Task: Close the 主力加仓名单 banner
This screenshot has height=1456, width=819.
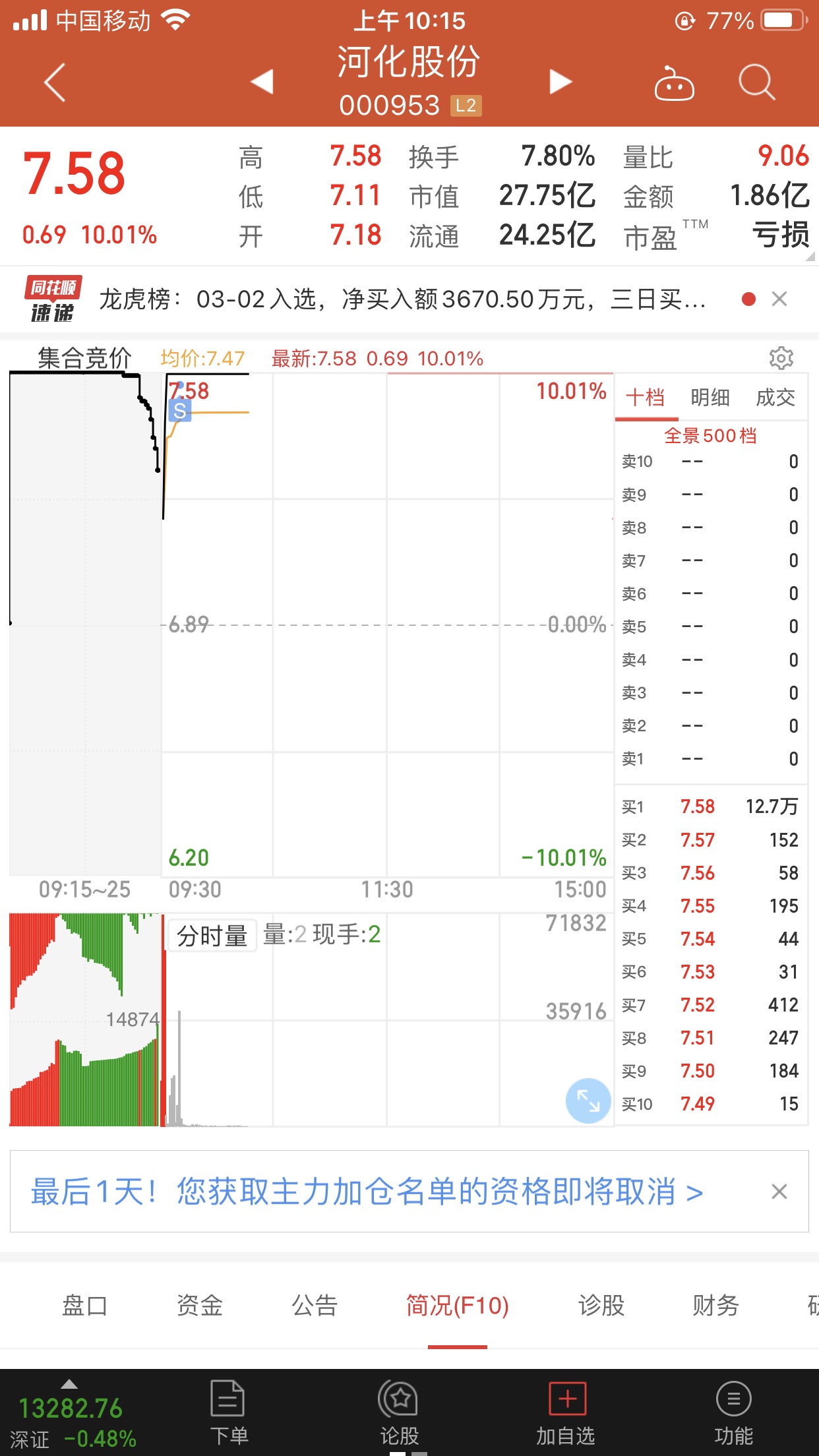Action: [779, 1192]
